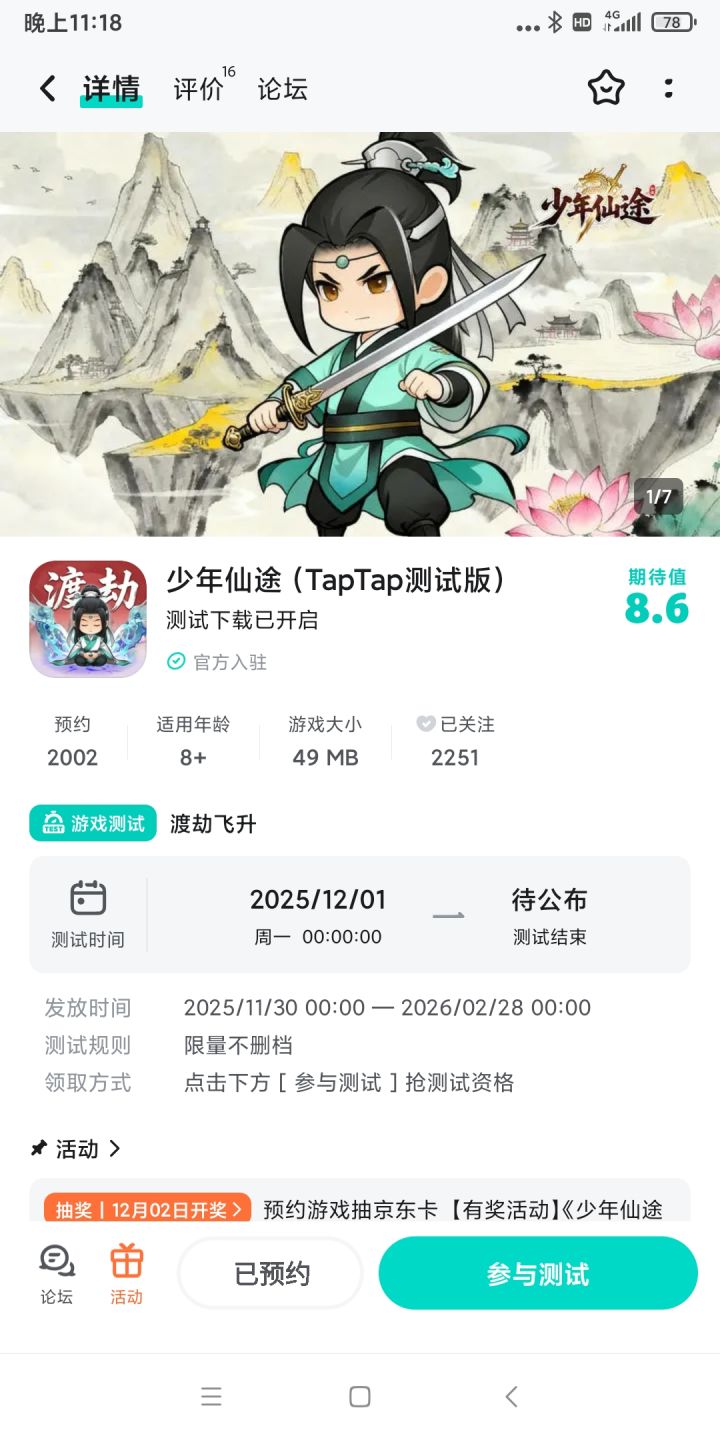
Task: Open the three-dot more options menu
Action: coord(668,89)
